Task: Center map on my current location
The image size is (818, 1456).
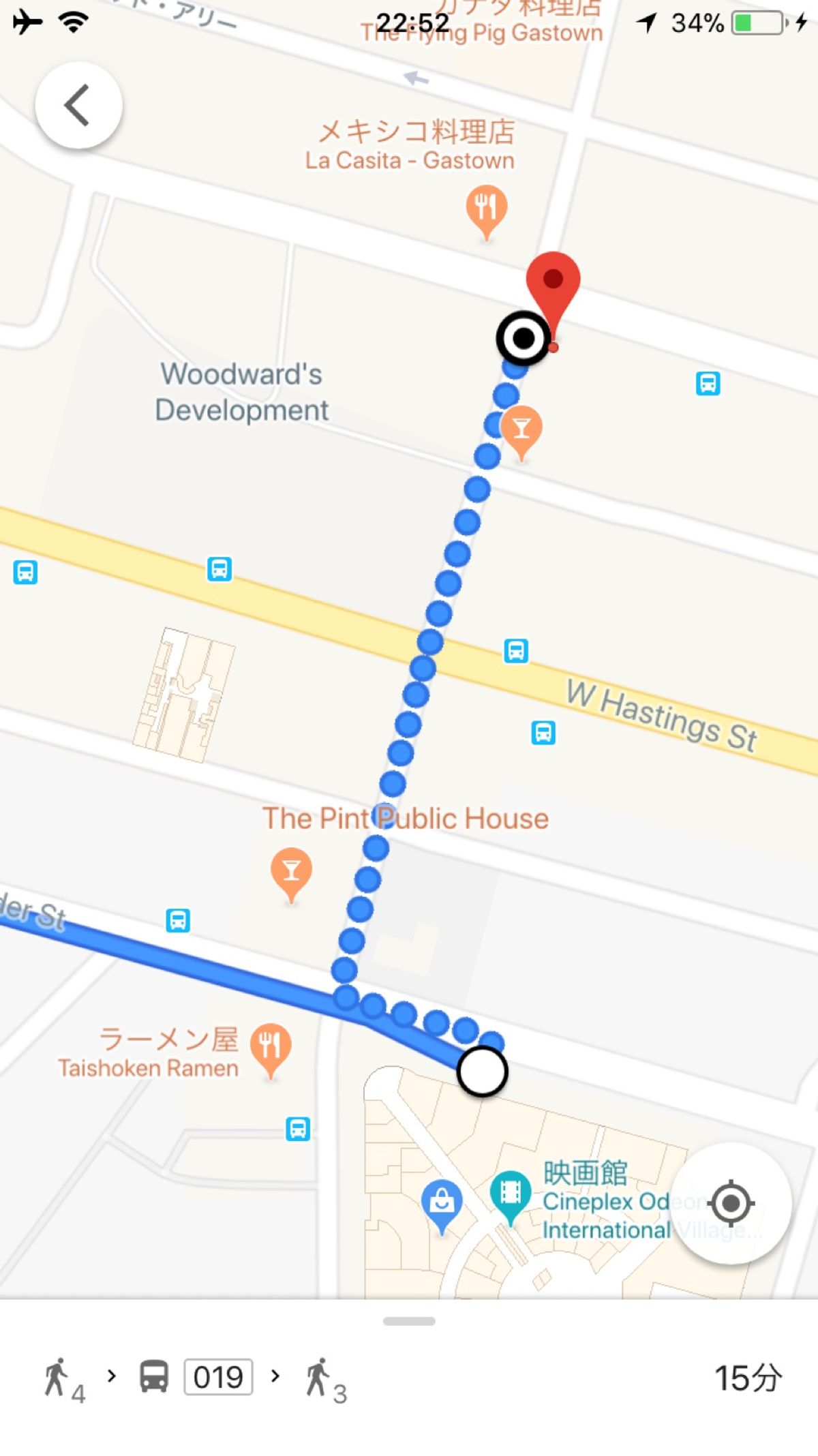Action: (731, 1203)
